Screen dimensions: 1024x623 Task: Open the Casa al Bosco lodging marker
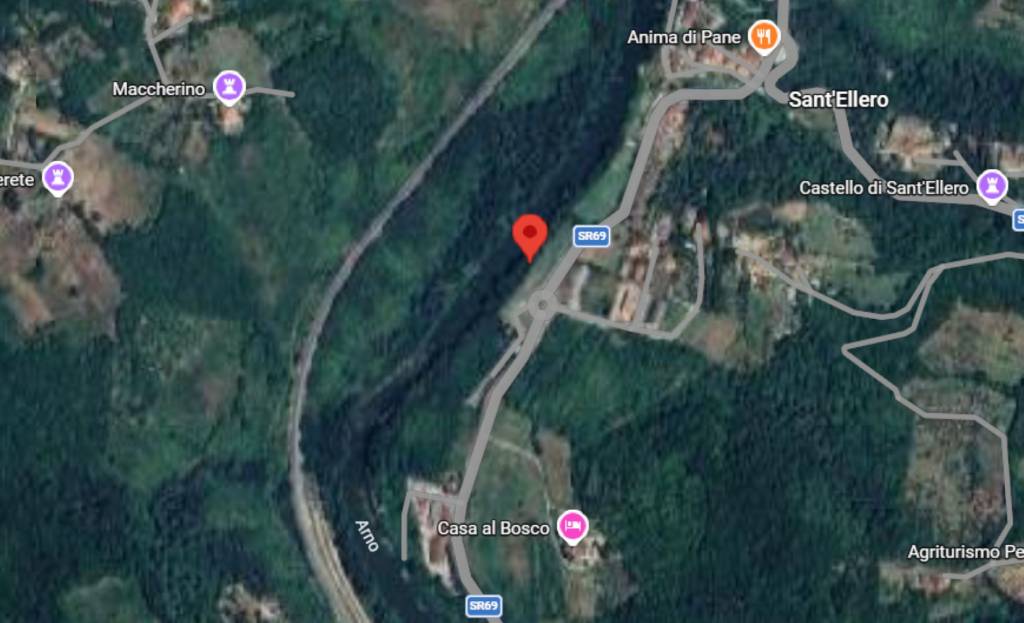(573, 526)
